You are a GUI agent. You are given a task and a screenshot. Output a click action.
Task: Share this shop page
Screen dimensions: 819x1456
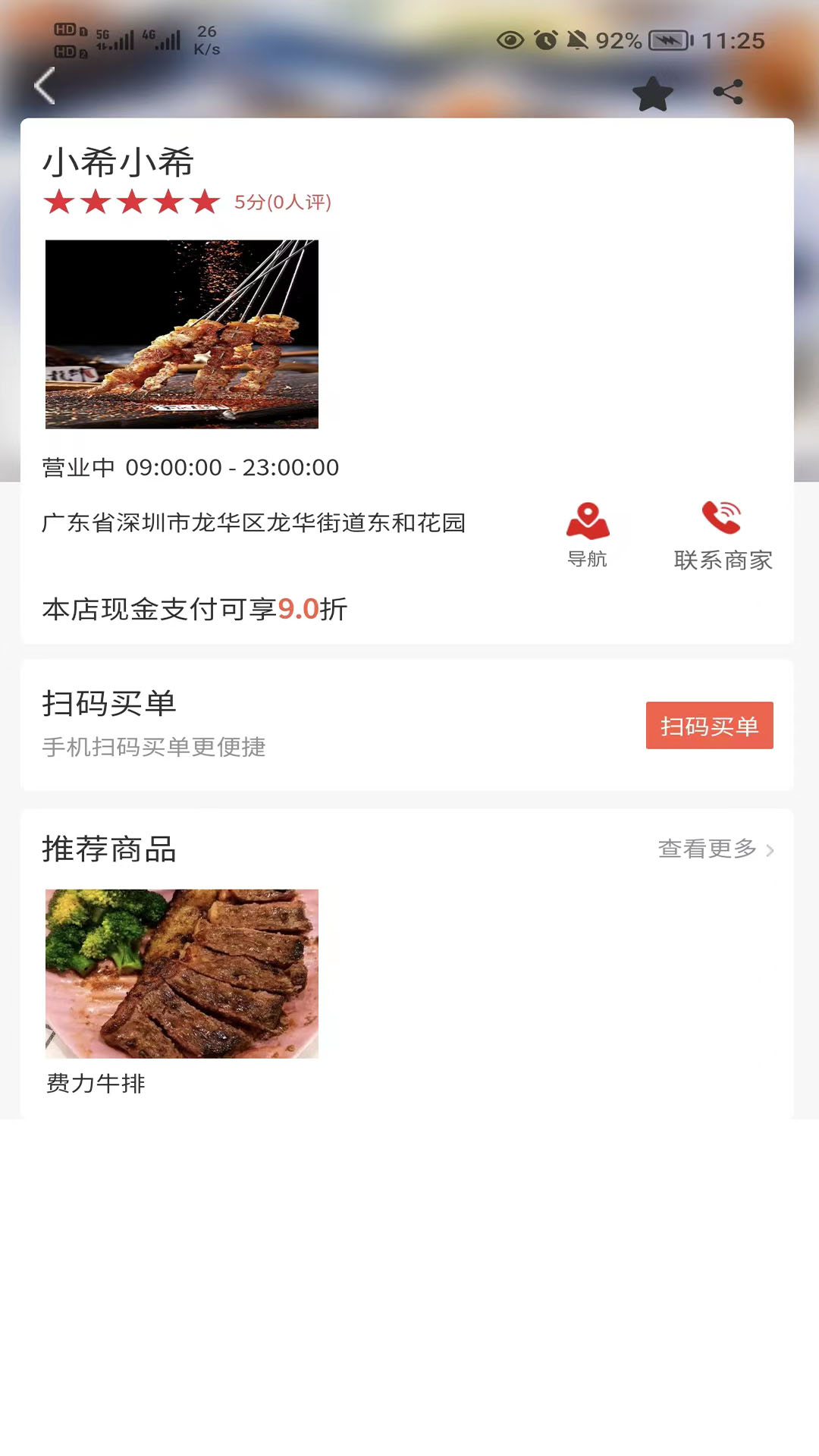[728, 93]
